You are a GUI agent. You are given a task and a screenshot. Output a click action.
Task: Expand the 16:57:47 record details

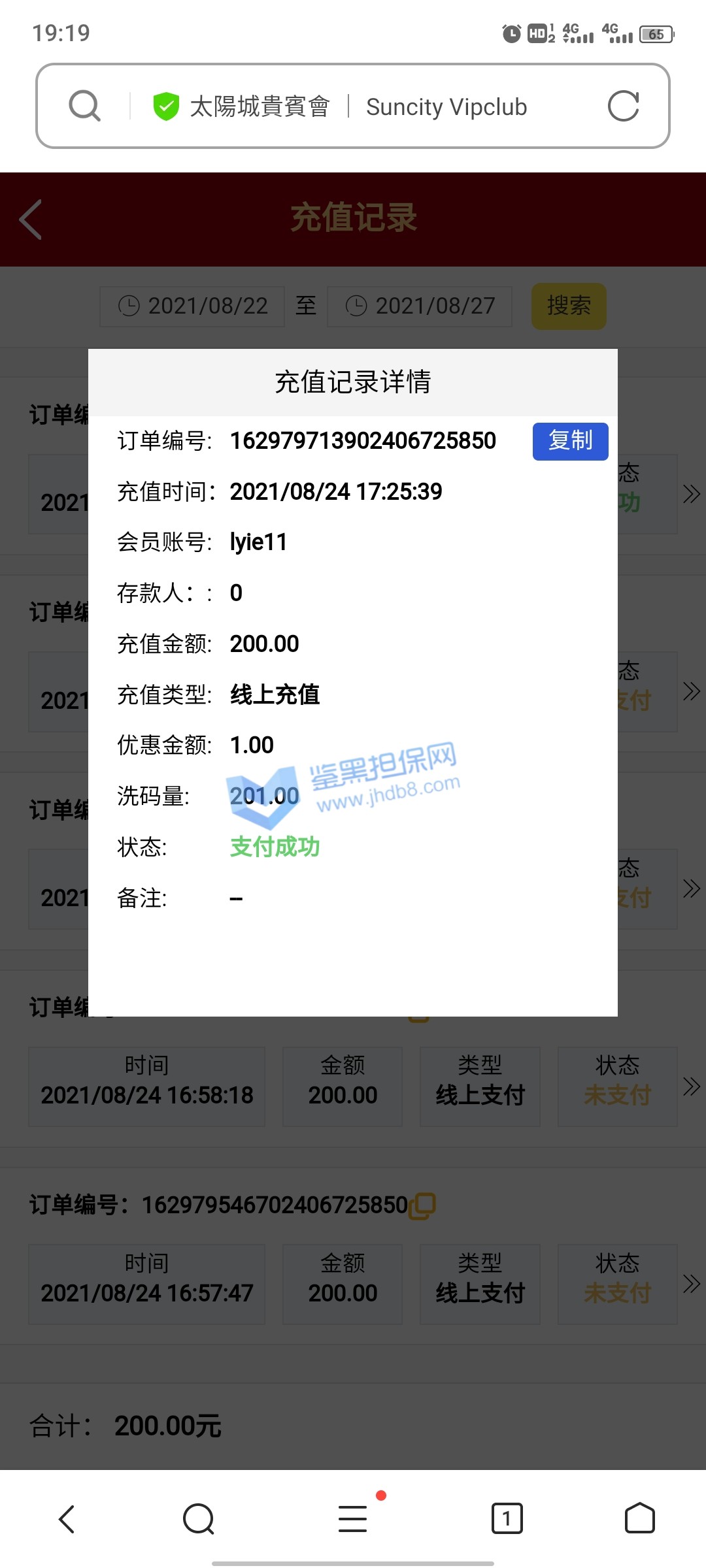[691, 1284]
